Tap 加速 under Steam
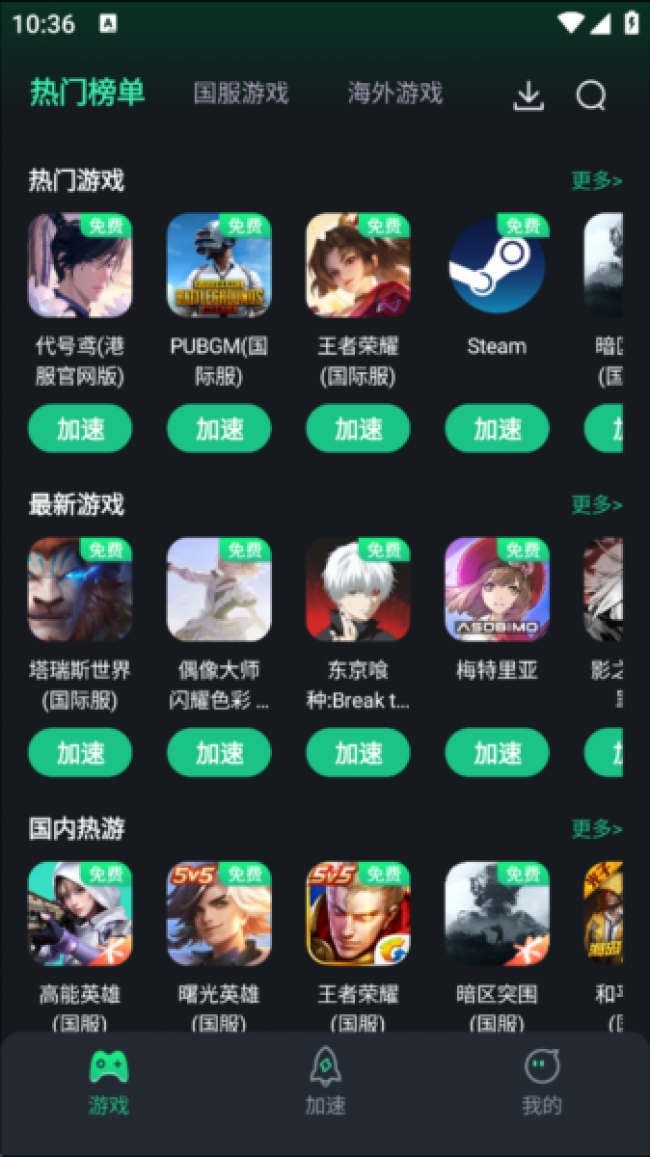The width and height of the screenshot is (650, 1157). coord(497,429)
